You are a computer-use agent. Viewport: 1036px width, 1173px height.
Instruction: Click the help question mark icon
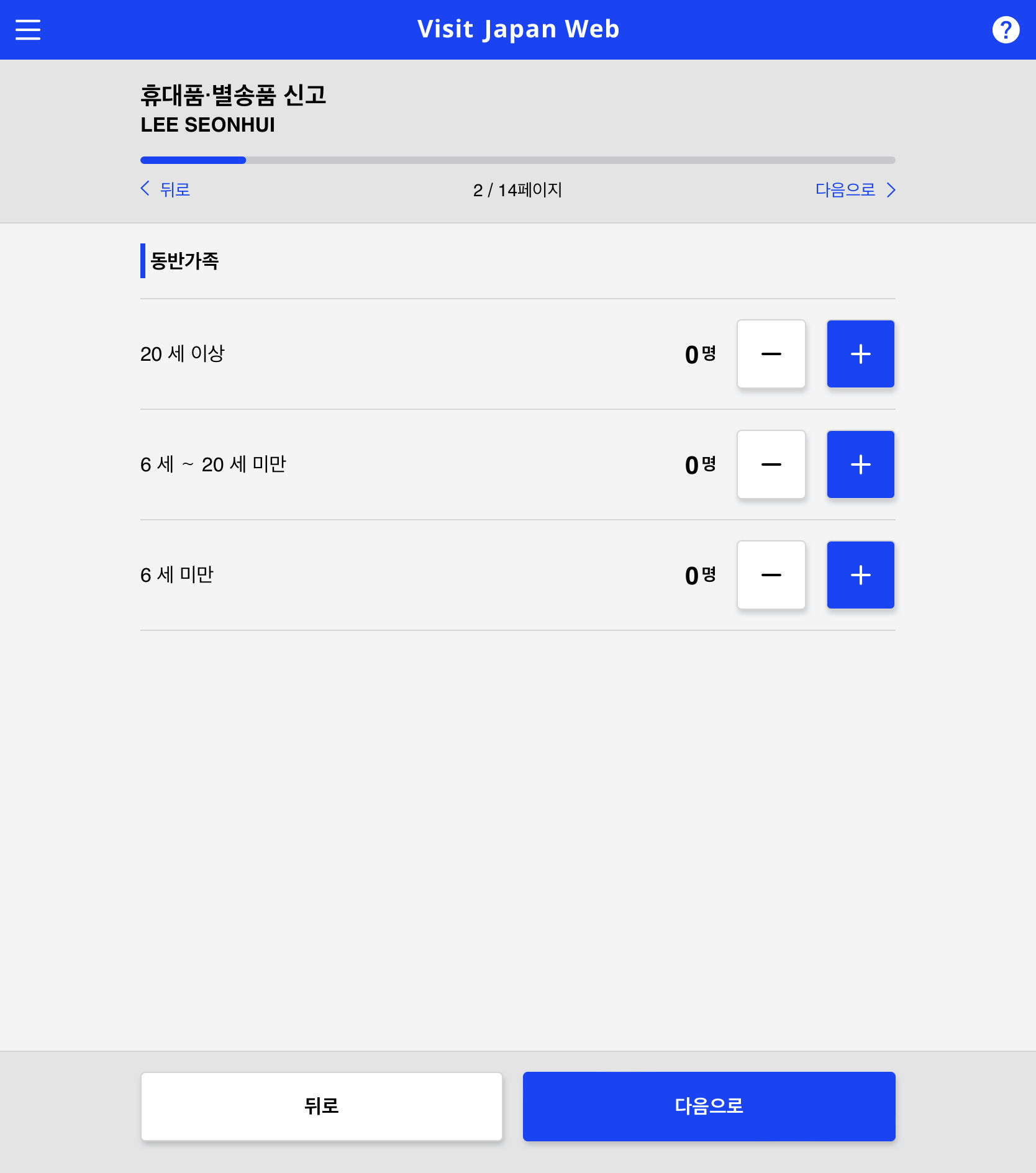[1006, 29]
